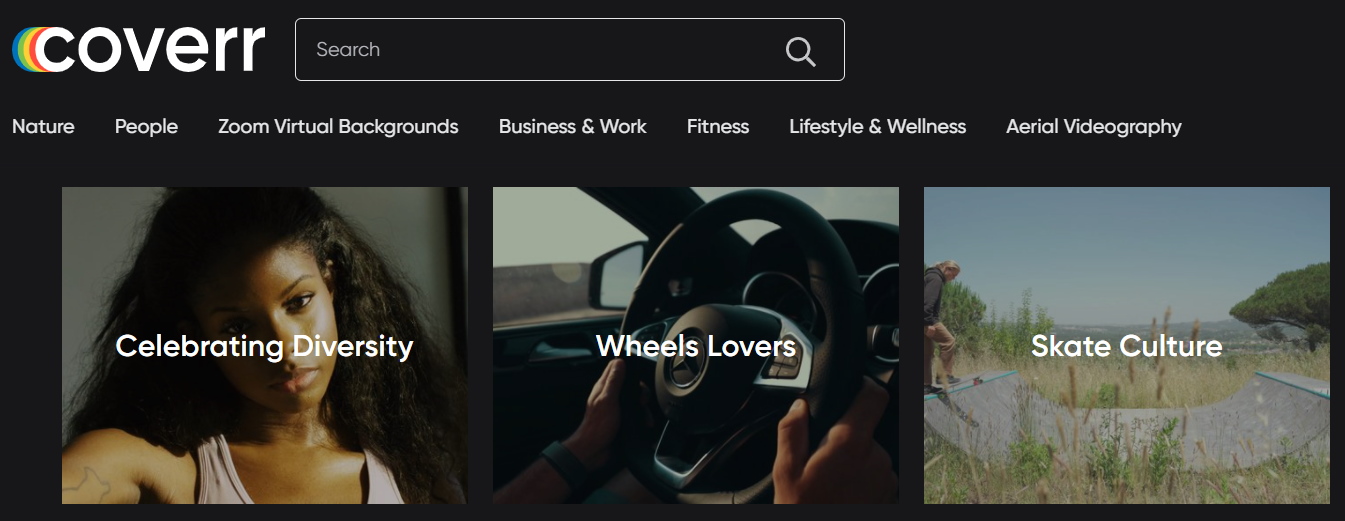
Task: Tap the Search input field
Action: [x=540, y=50]
